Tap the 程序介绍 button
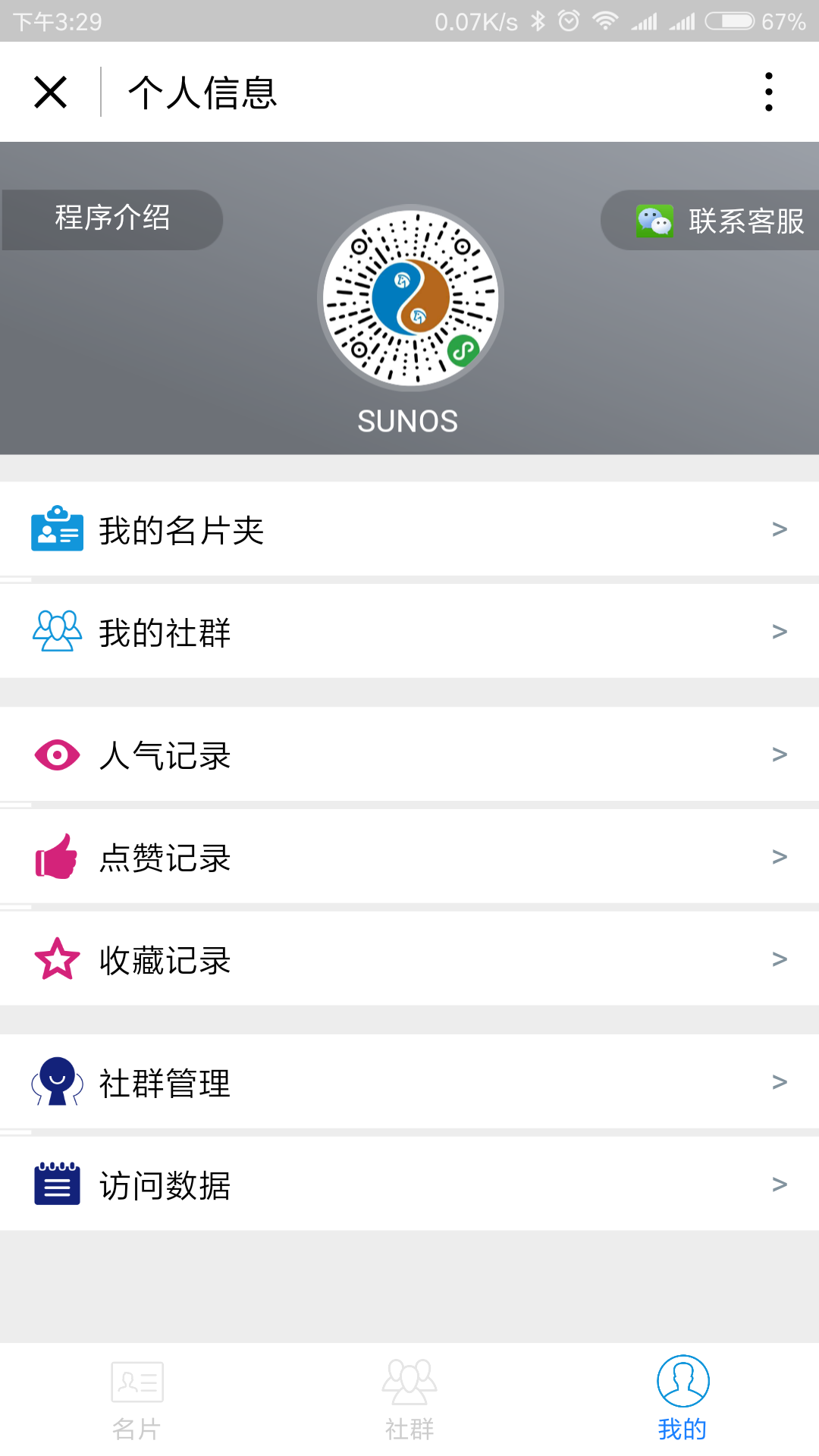The height and width of the screenshot is (1456, 819). (112, 219)
